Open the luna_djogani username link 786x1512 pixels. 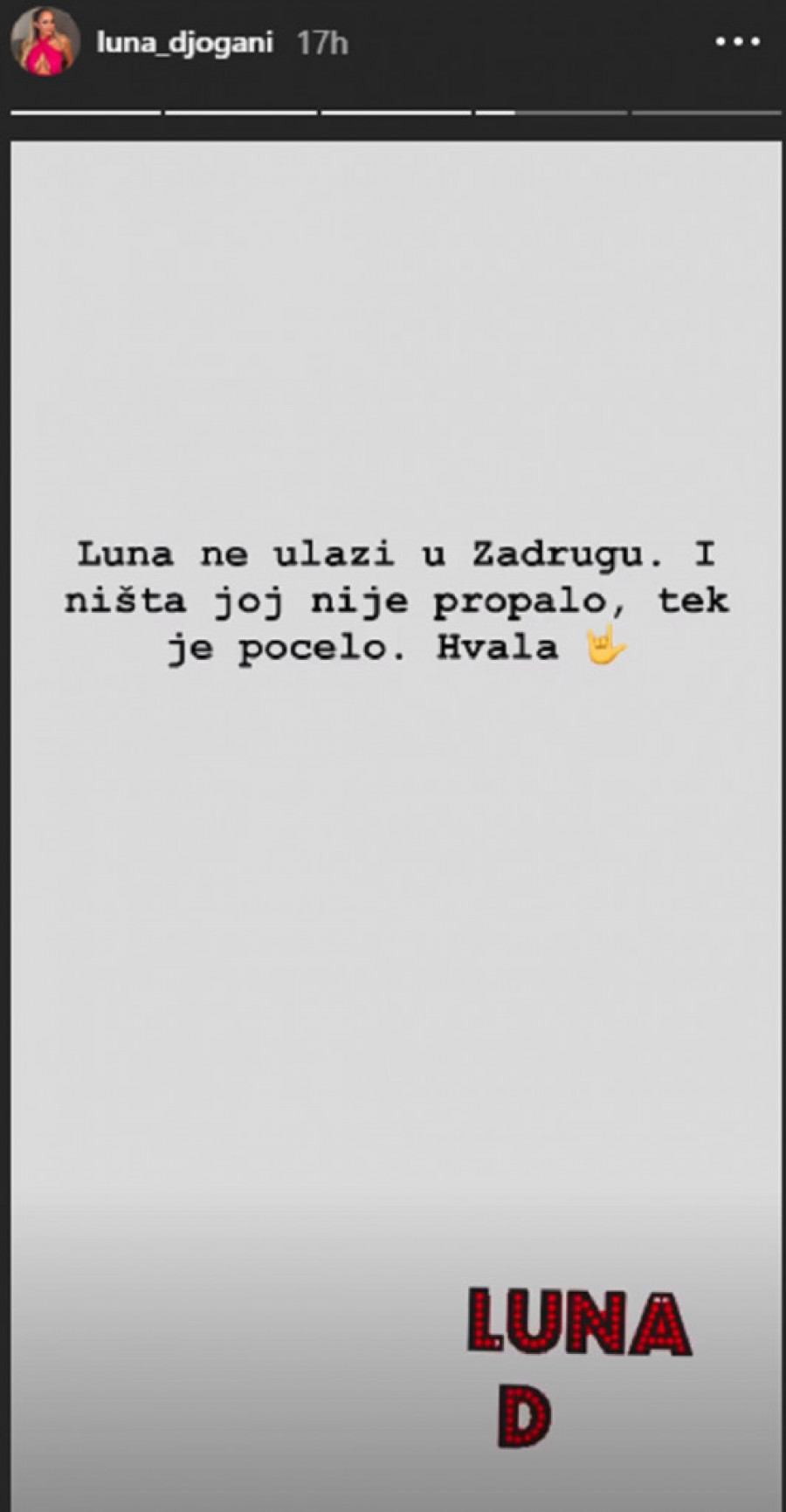click(184, 43)
